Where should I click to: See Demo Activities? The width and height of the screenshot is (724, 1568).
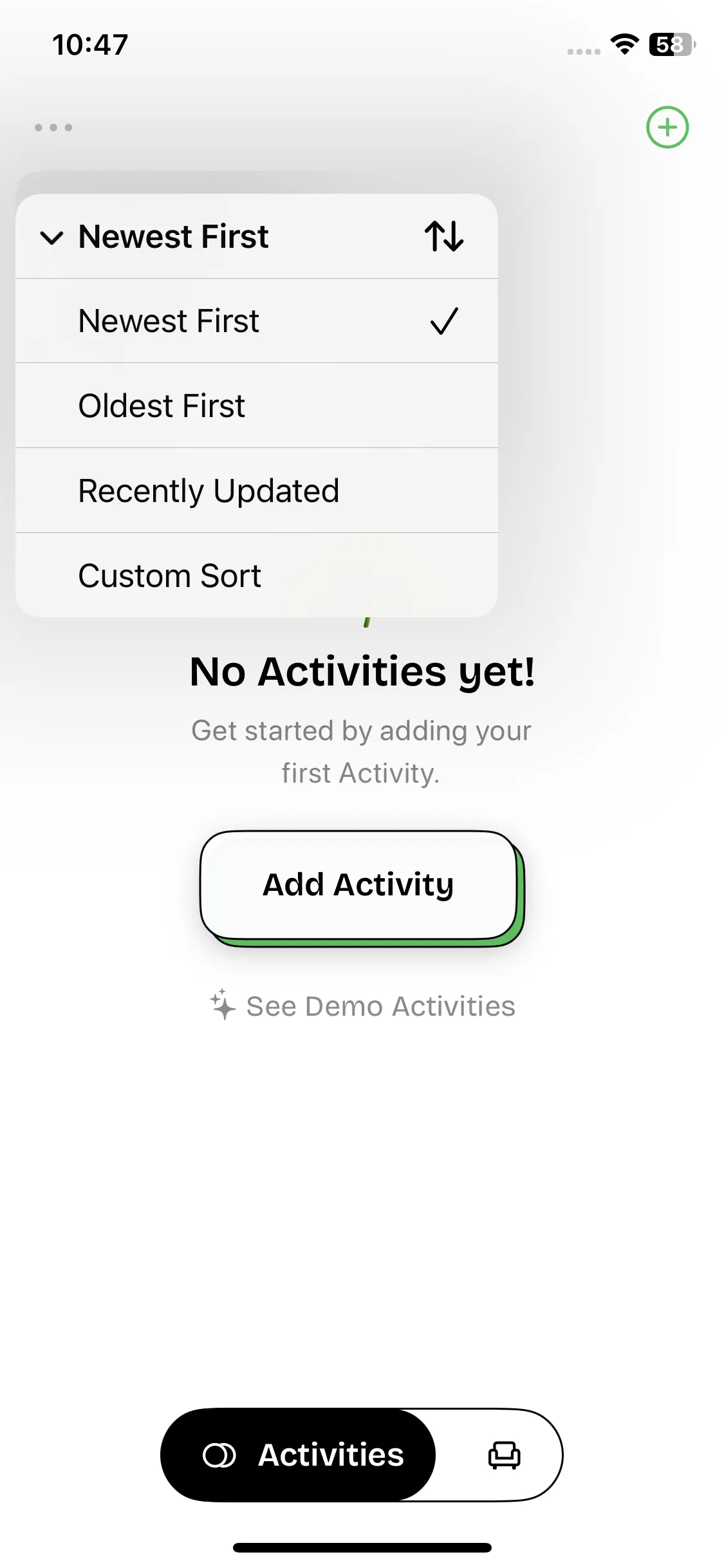(x=362, y=1006)
